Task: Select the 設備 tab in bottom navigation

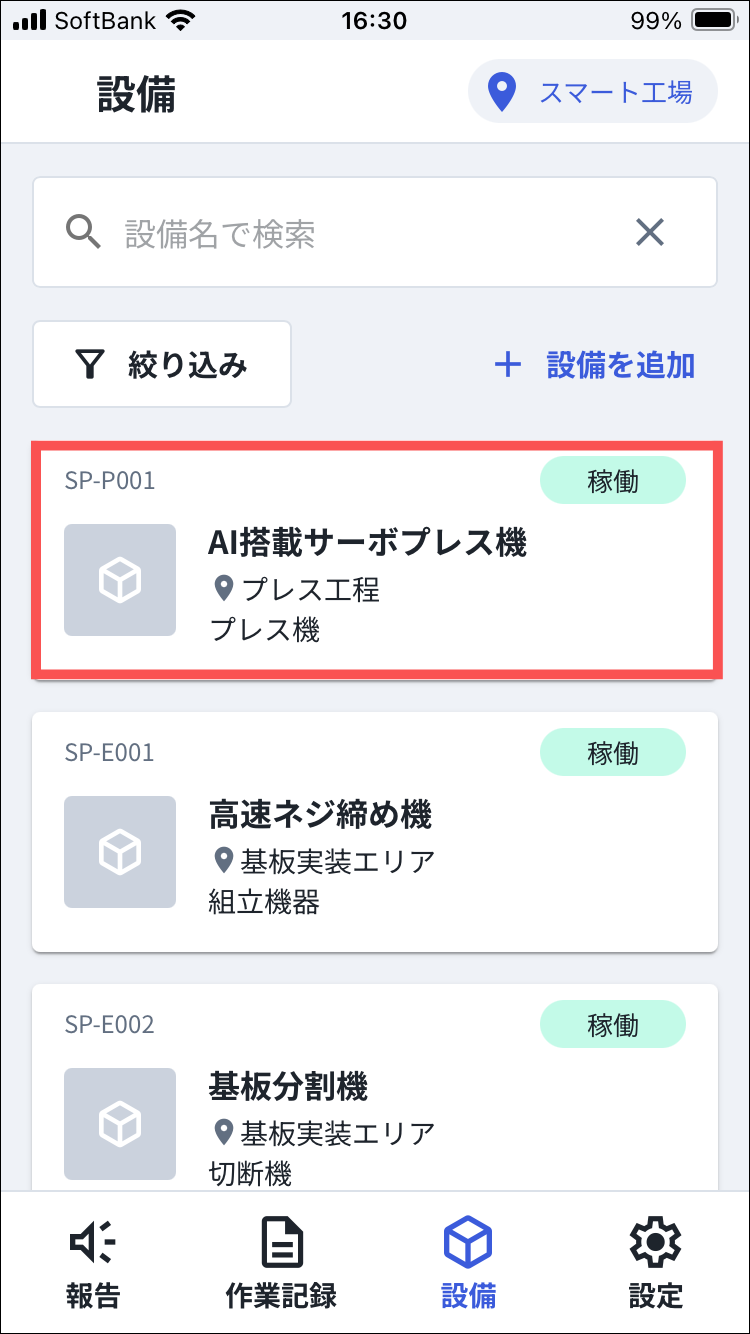Action: coord(468,1263)
